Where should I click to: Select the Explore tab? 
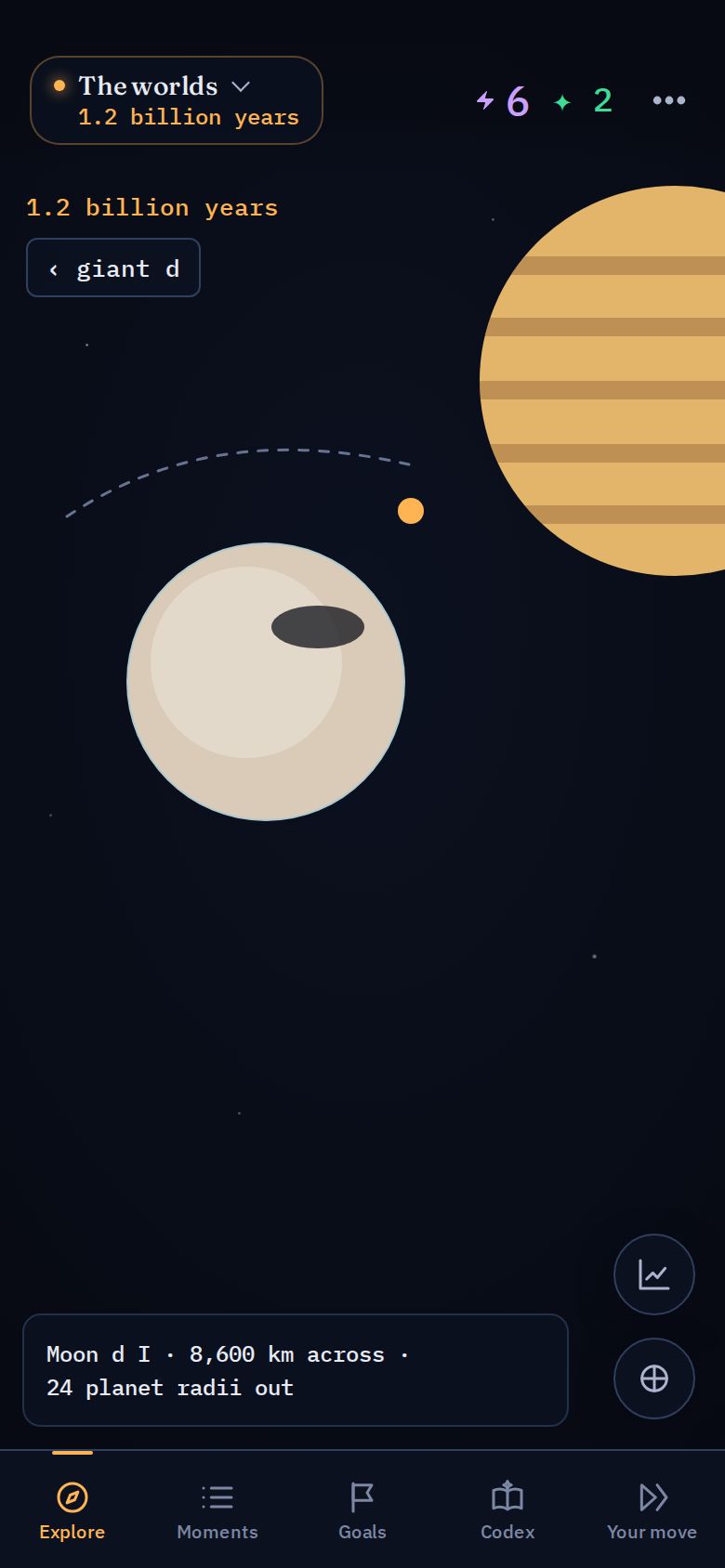(72, 1510)
